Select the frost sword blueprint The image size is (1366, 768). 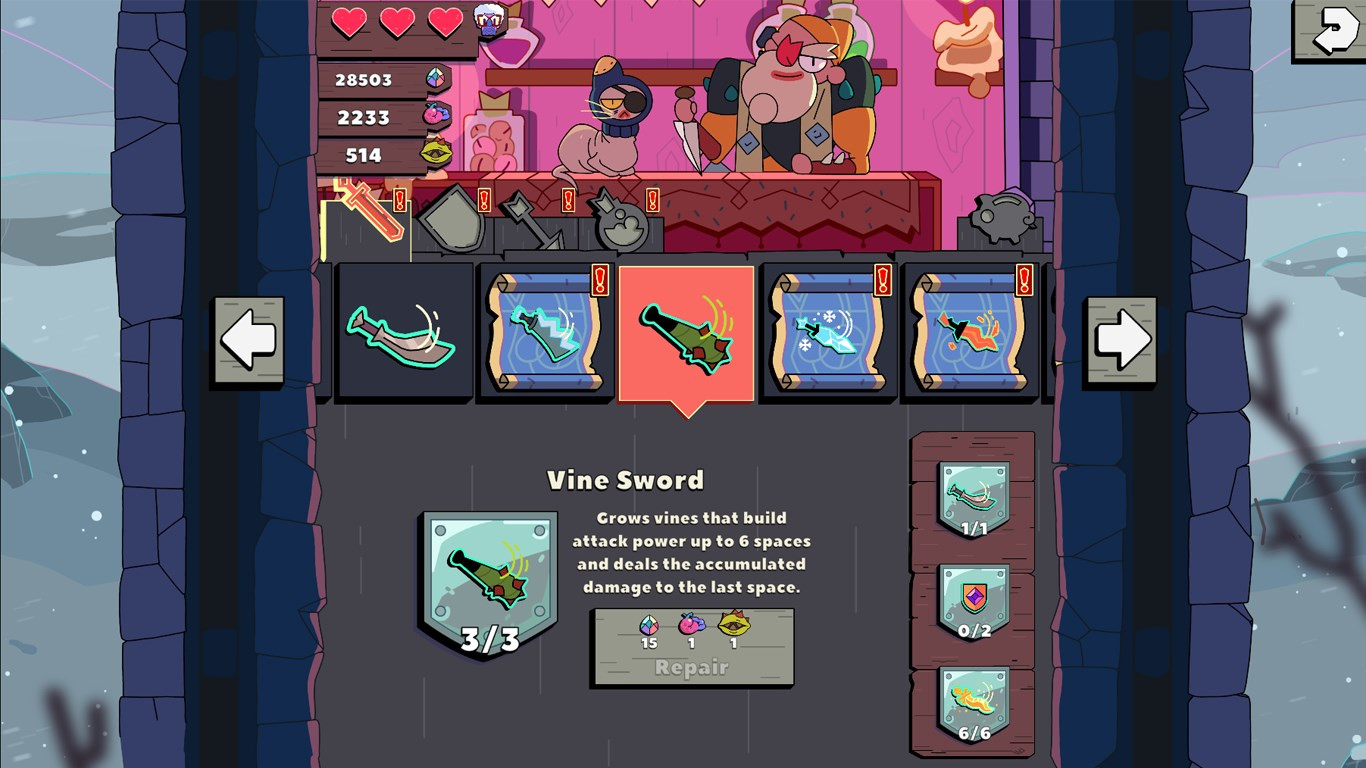click(828, 333)
